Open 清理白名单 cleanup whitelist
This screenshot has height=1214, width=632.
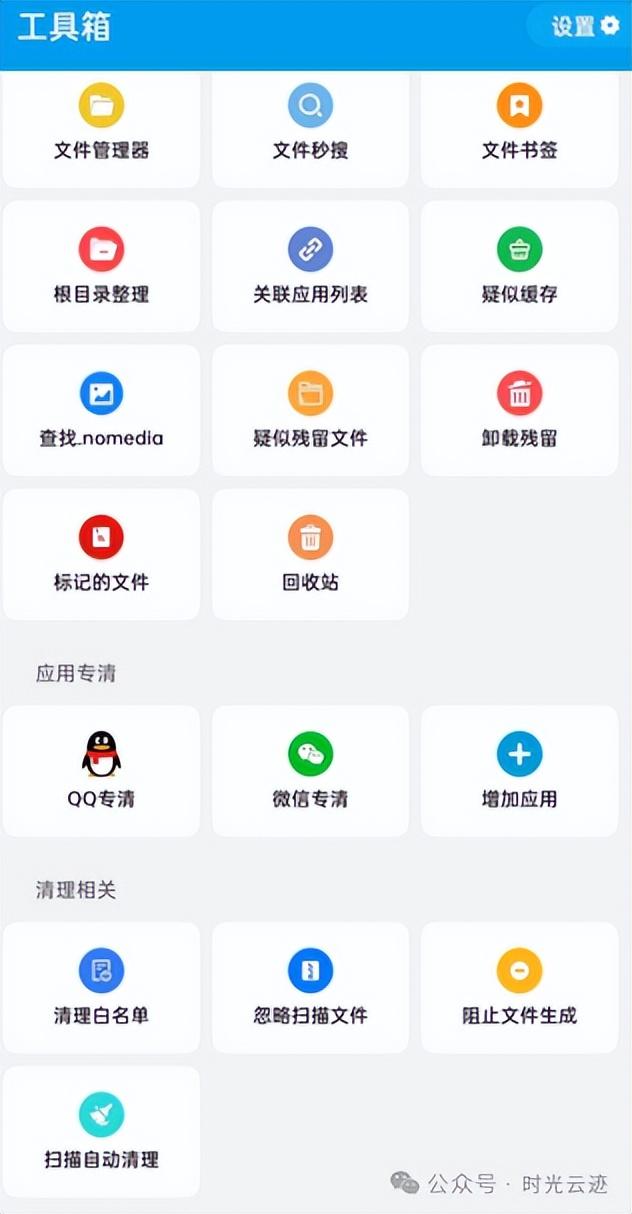click(101, 988)
